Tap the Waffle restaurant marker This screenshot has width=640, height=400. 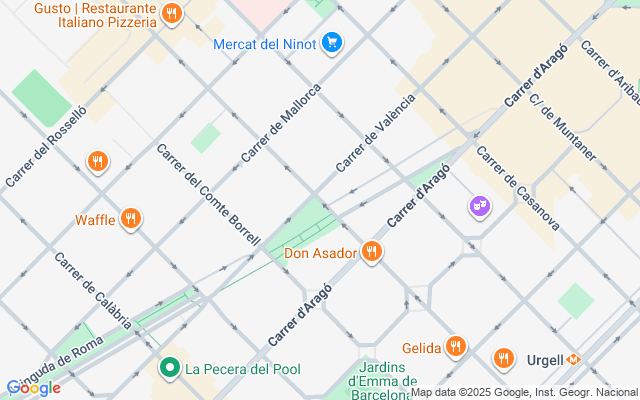(130, 219)
